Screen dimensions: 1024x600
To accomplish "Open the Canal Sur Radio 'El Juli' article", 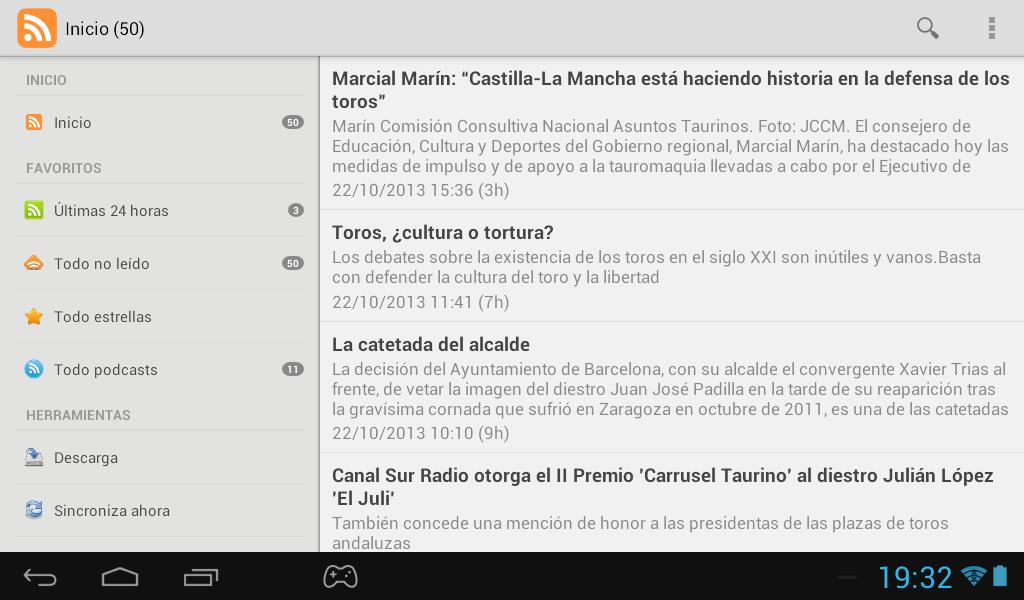I will tap(670, 505).
